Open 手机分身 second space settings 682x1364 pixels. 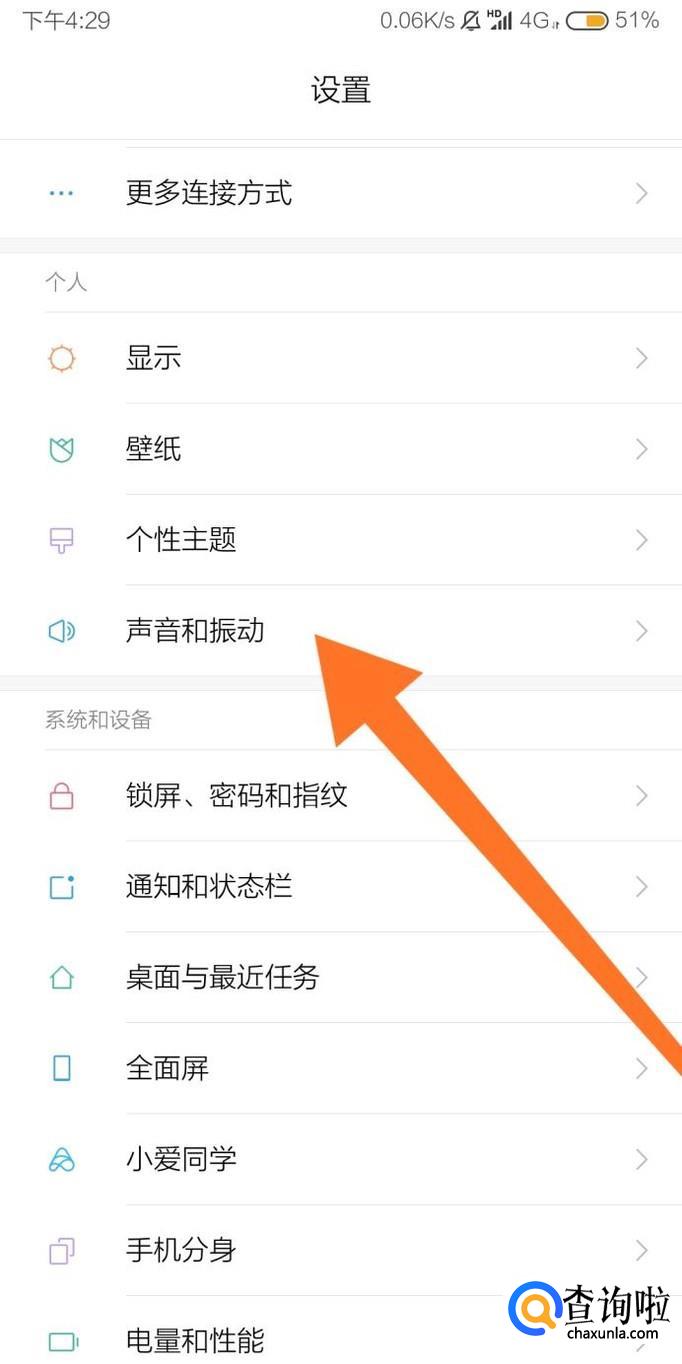pyautogui.click(x=181, y=1250)
